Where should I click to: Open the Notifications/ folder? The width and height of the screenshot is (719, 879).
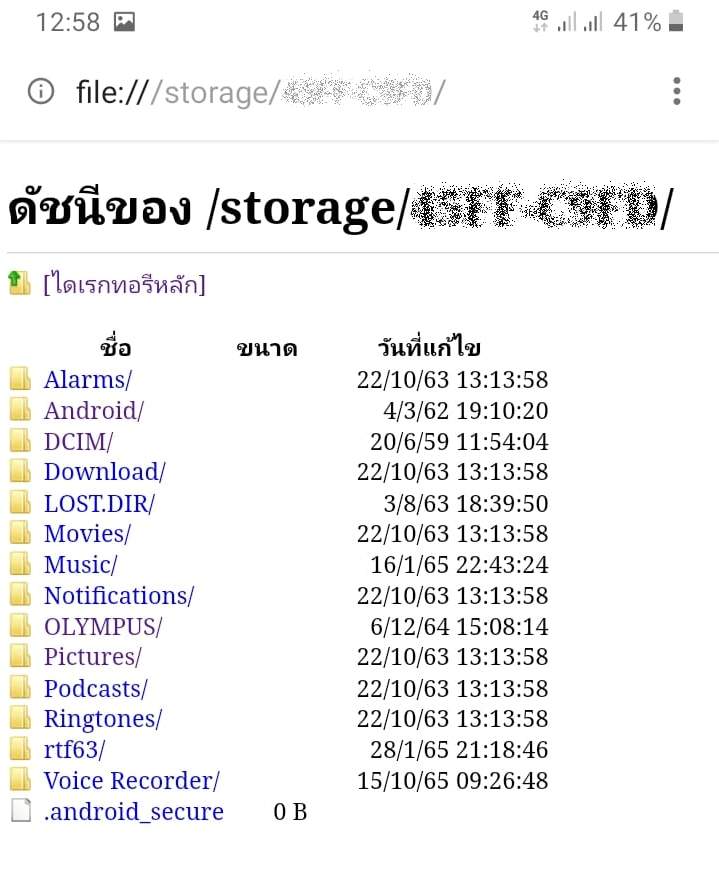coord(118,596)
